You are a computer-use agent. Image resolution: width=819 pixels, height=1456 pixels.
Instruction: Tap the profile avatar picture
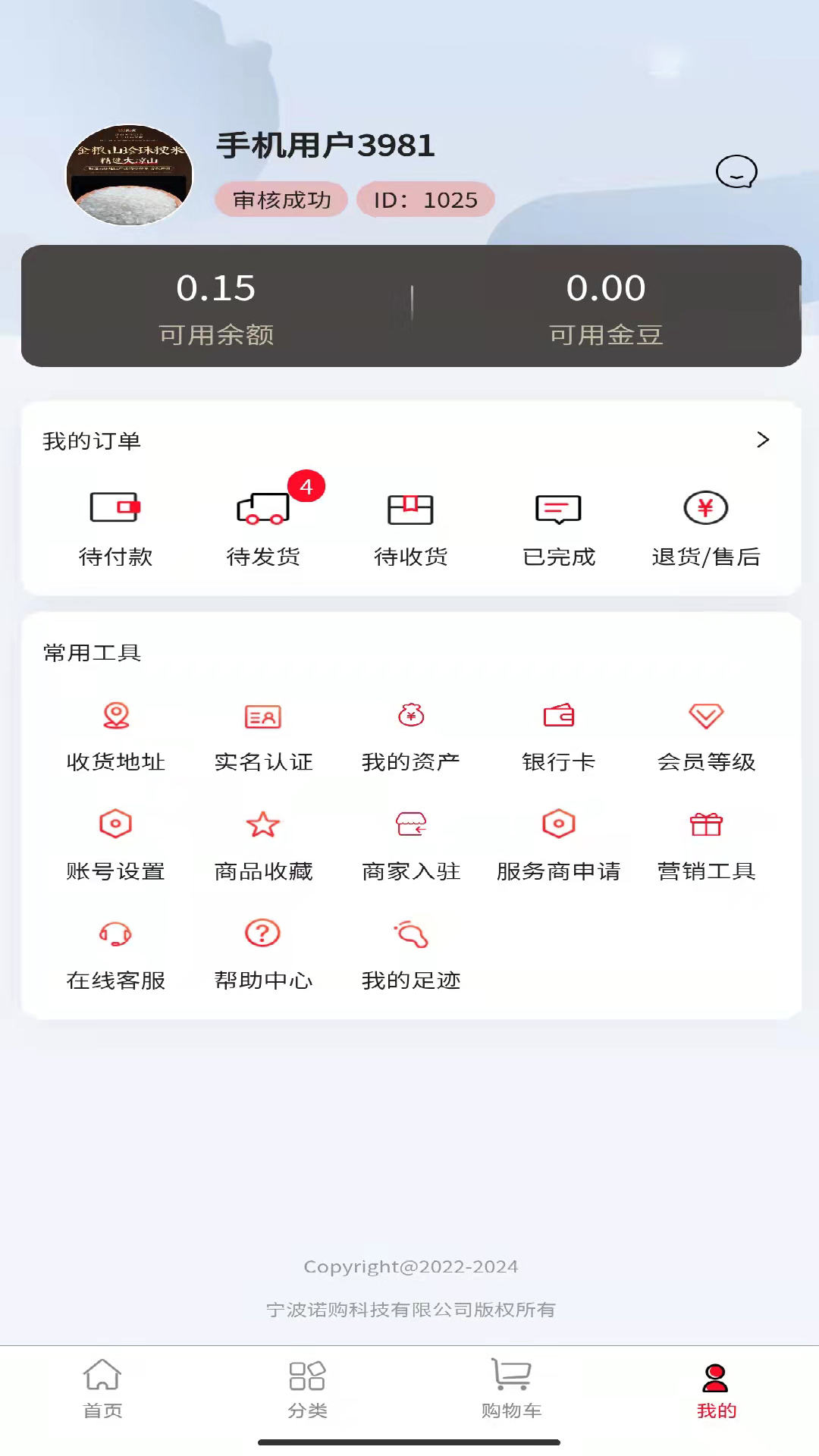[x=130, y=175]
